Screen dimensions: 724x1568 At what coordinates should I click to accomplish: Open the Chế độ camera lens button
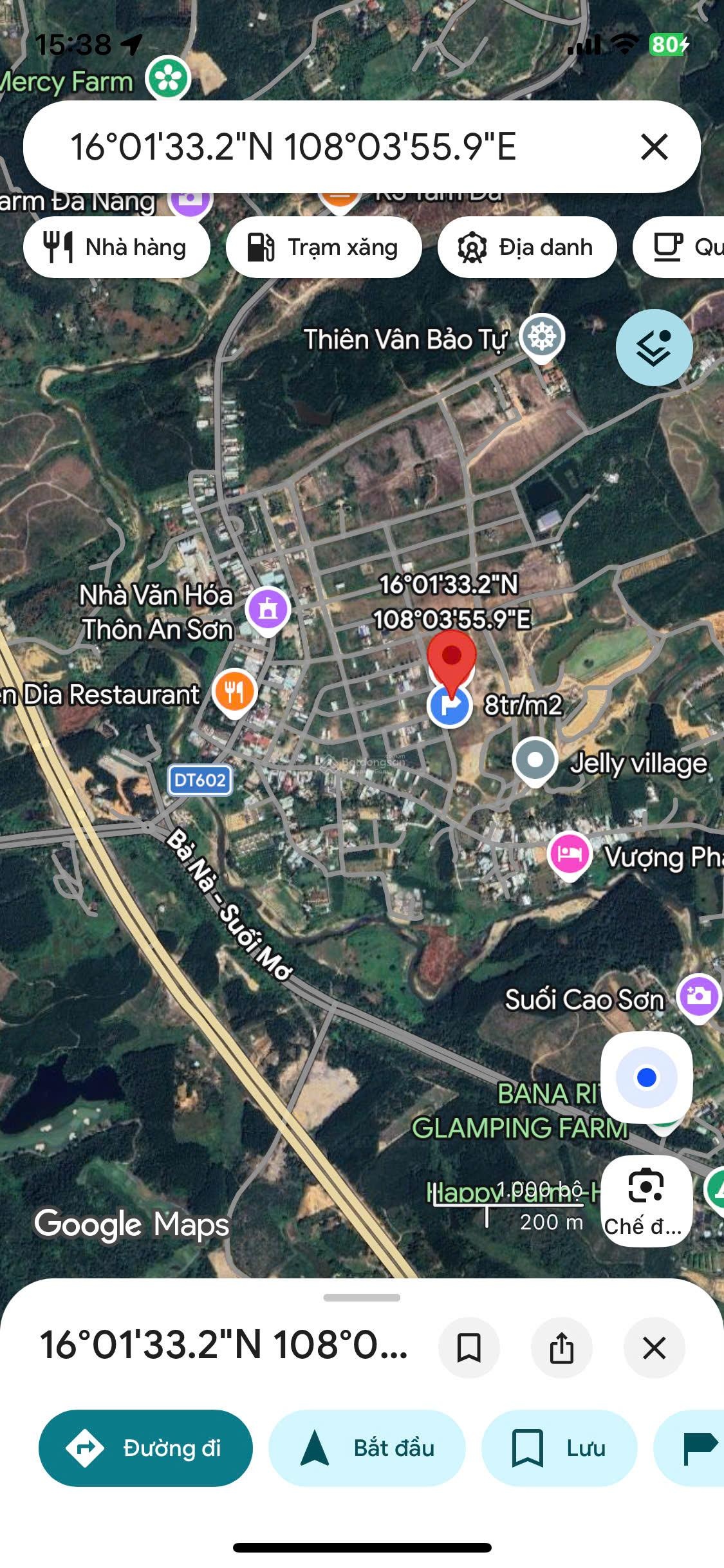(x=645, y=1200)
